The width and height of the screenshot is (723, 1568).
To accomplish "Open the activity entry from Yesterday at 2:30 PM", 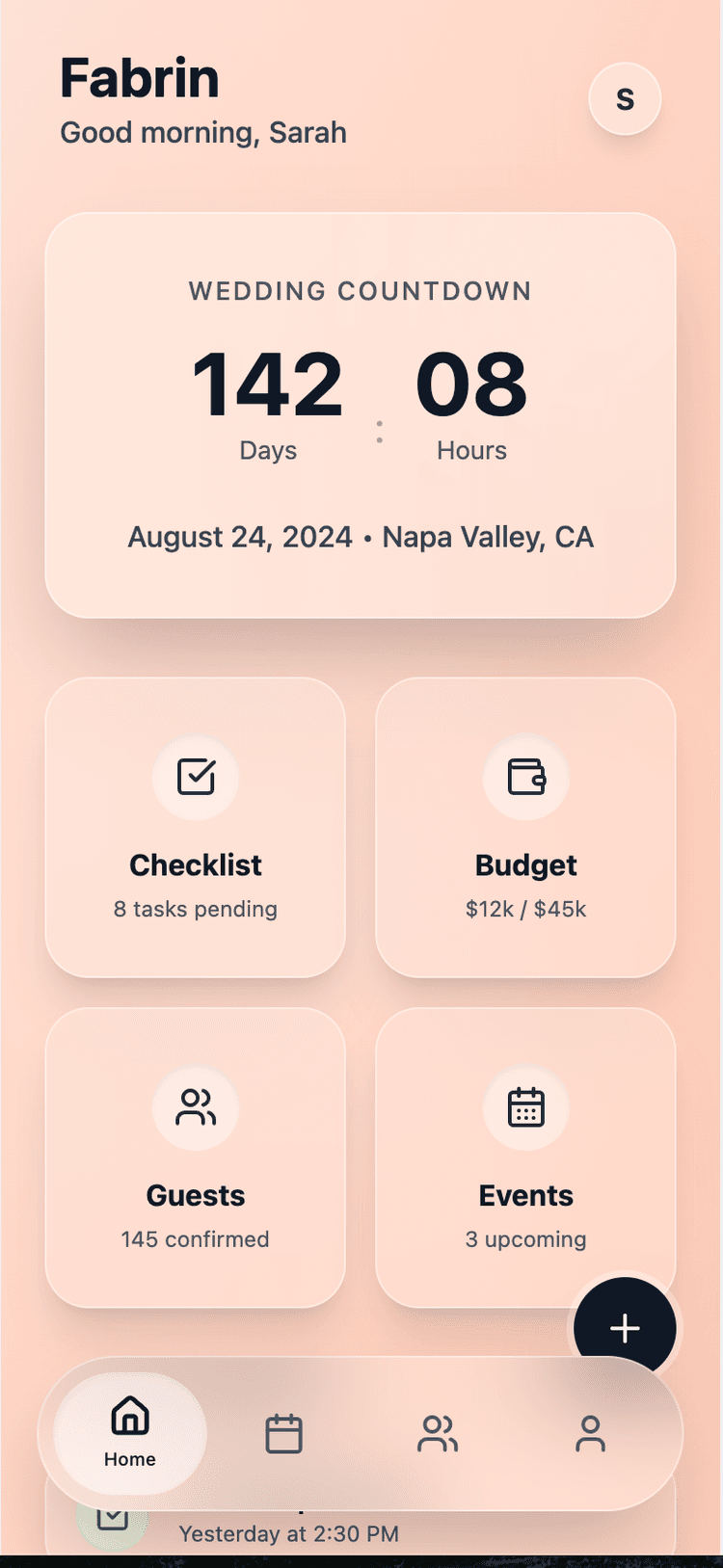I will 287,1533.
